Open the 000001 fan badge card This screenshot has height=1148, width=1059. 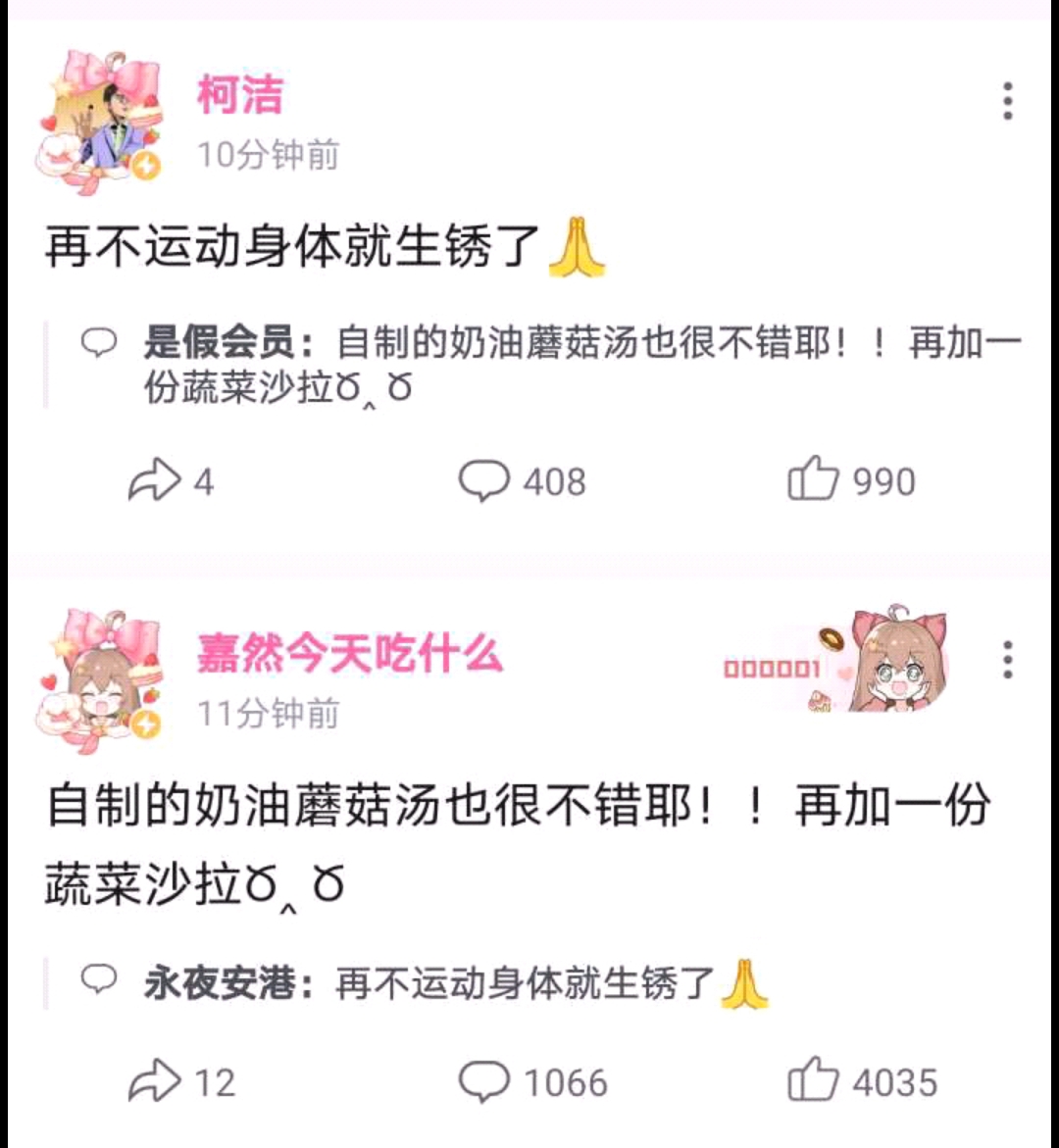click(841, 666)
